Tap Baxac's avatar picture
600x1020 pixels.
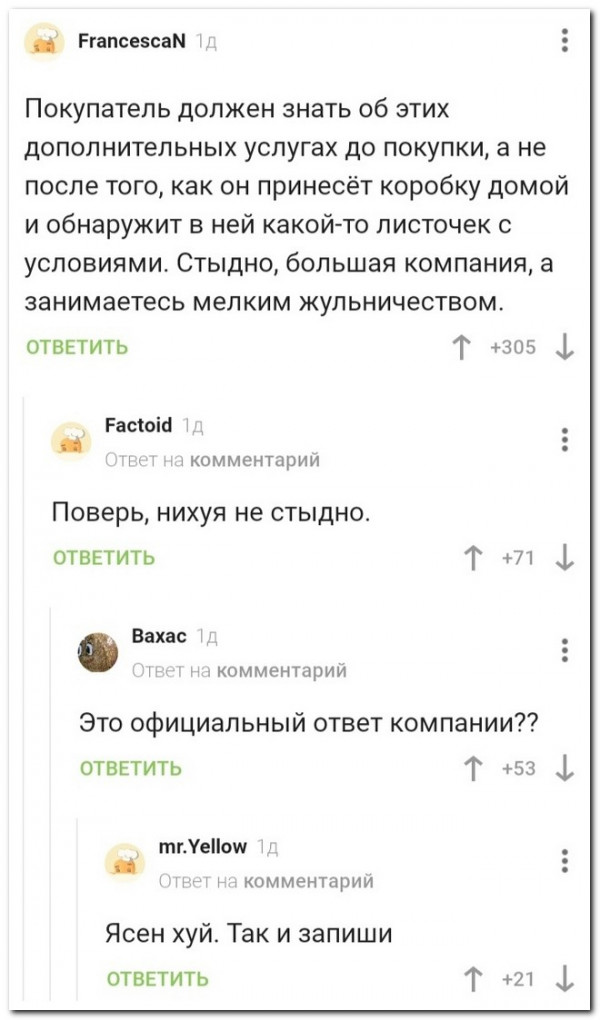tap(99, 652)
